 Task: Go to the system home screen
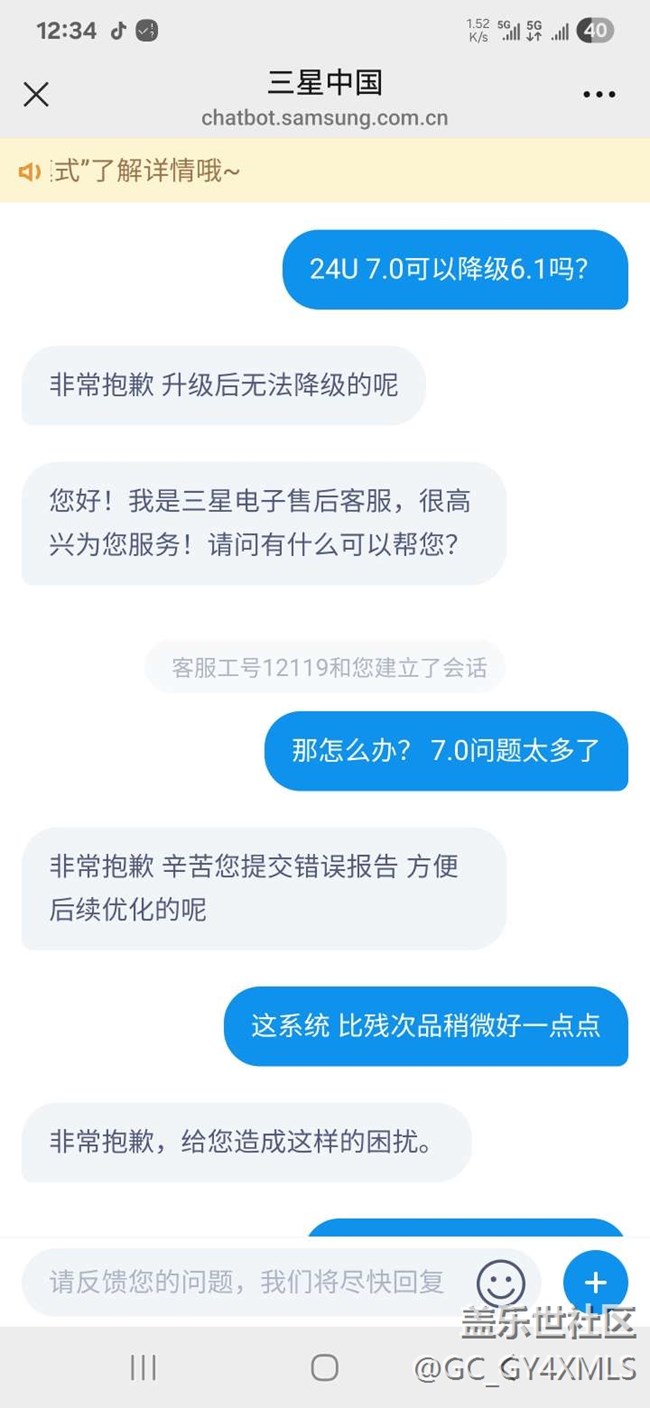324,1367
